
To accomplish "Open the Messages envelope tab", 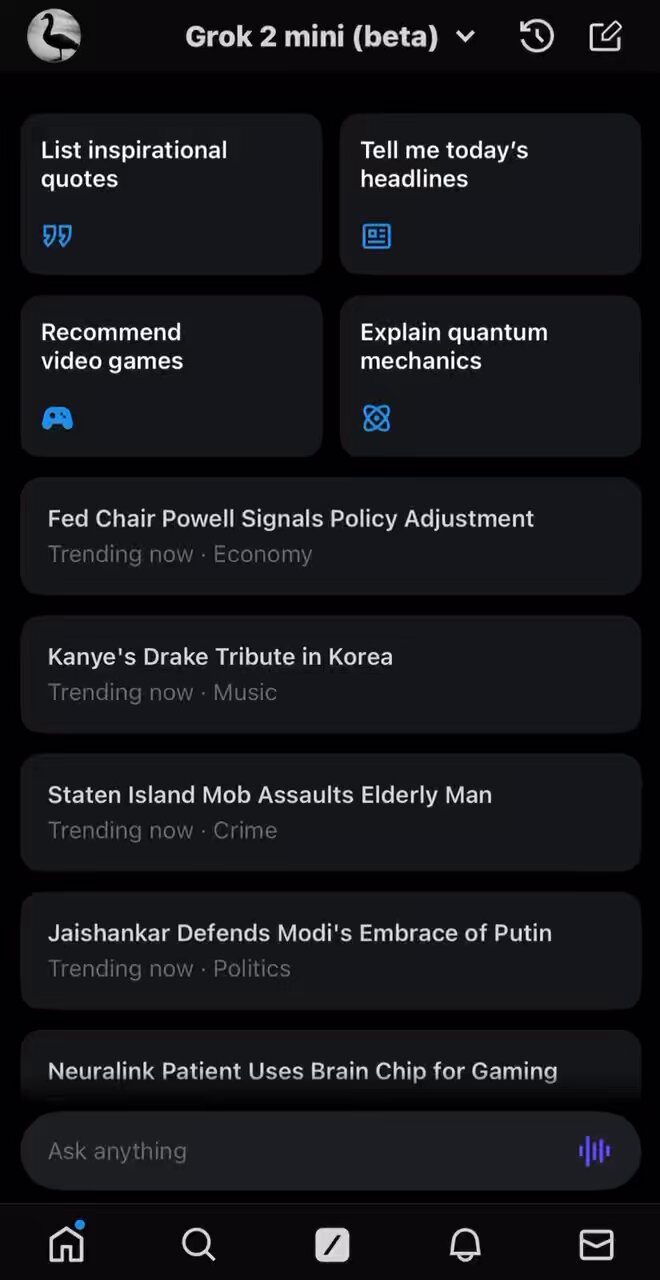I will click(596, 1244).
